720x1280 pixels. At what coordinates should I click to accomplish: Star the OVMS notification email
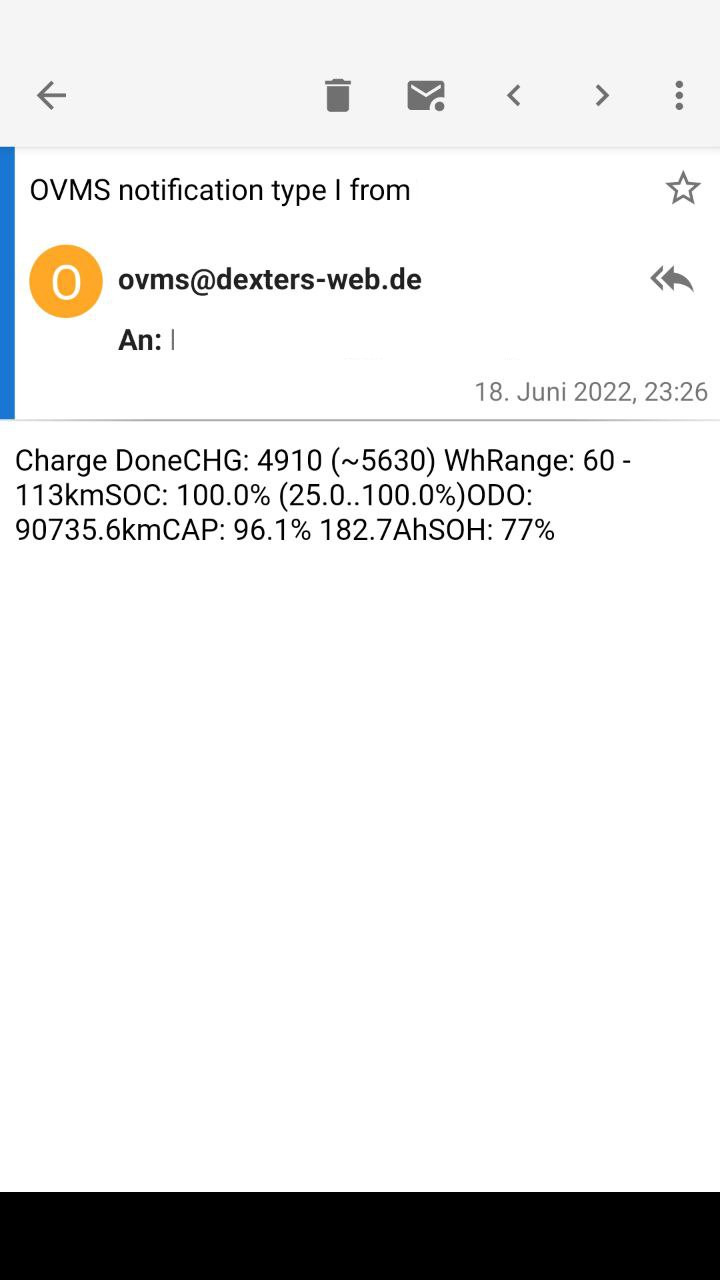pos(683,188)
